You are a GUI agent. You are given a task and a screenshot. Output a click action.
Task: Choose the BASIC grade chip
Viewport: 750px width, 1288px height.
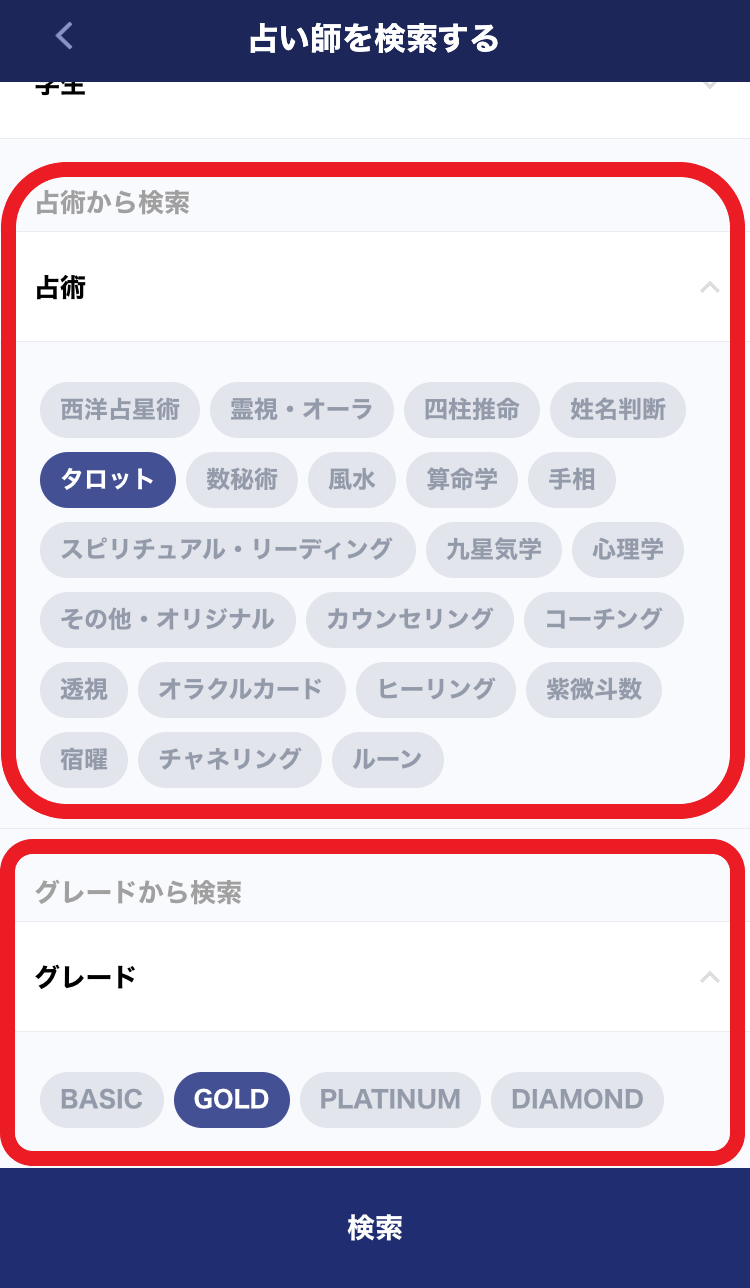click(x=101, y=1100)
